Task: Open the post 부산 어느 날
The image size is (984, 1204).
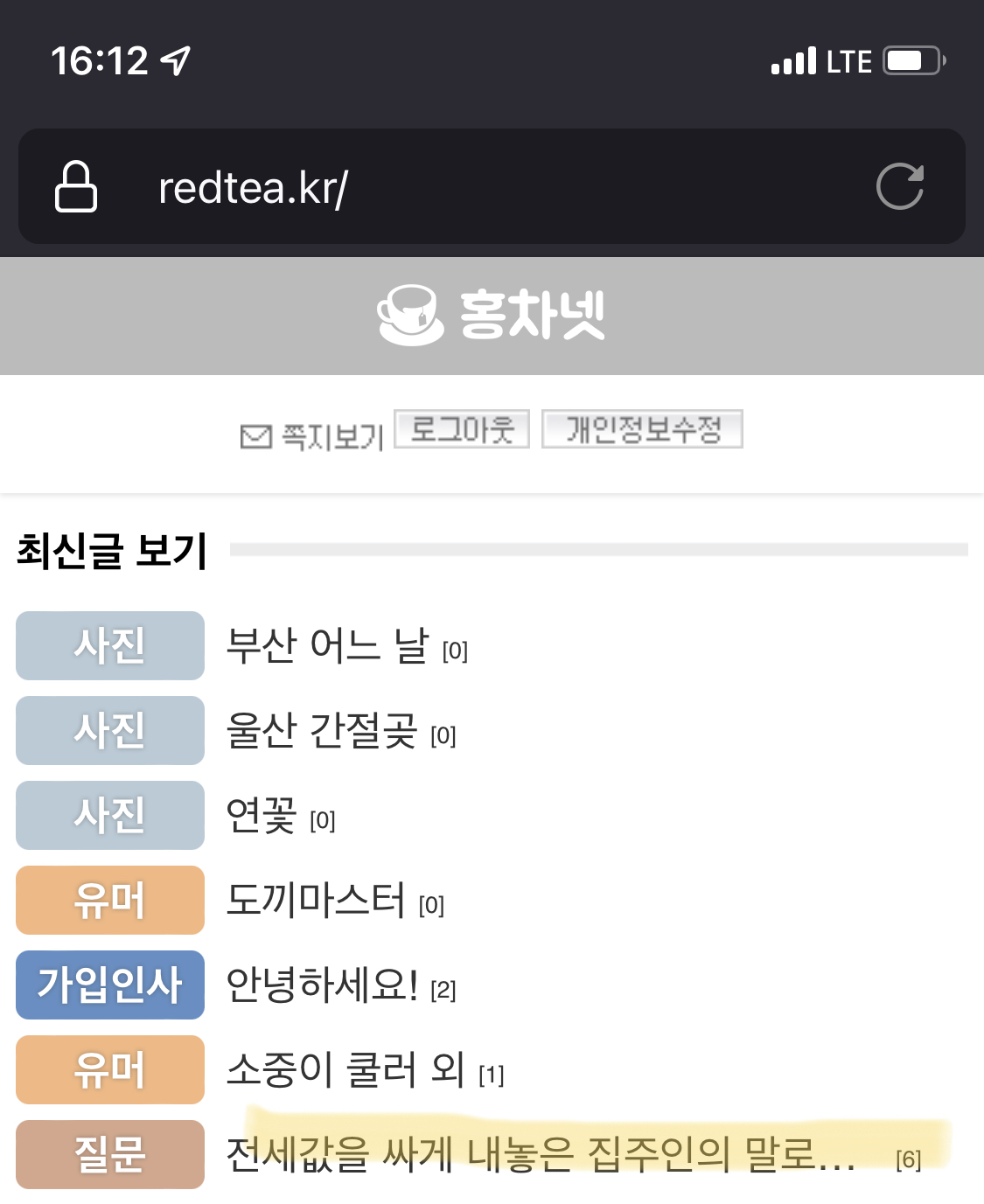Action: pos(328,646)
